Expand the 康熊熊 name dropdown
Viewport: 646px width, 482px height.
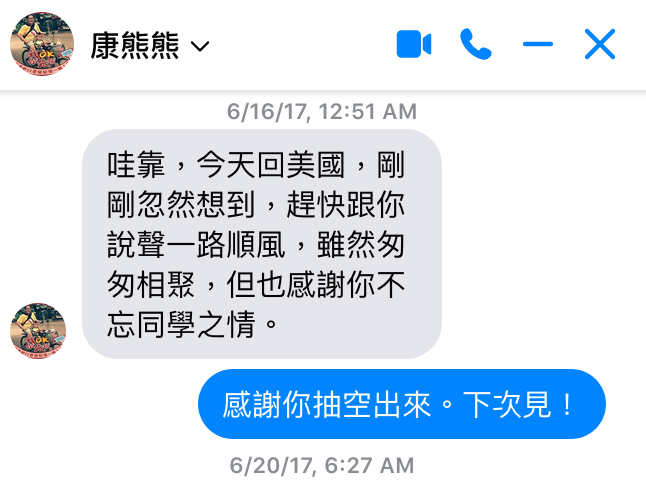pos(200,46)
